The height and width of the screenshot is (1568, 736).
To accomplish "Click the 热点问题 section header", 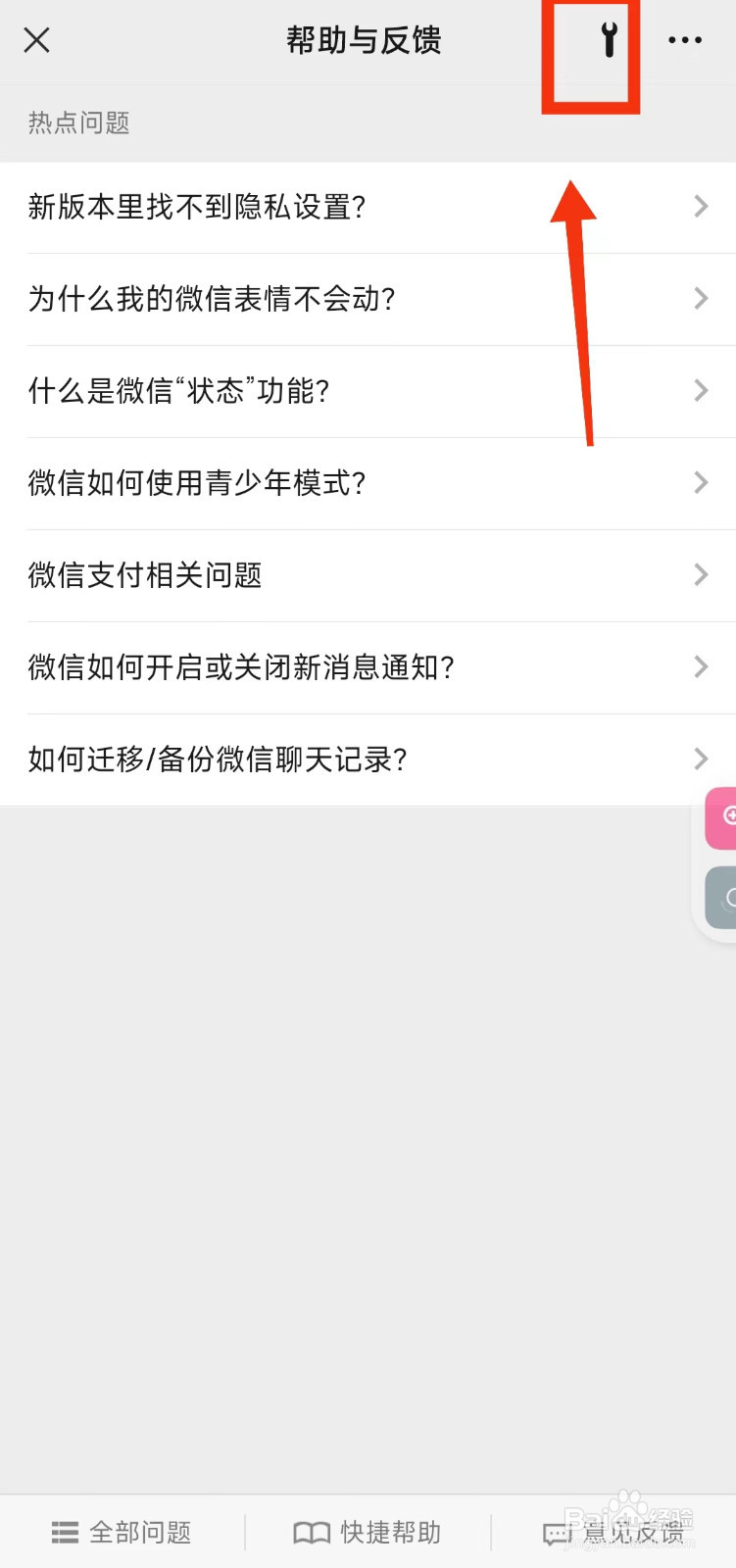I will pyautogui.click(x=78, y=122).
